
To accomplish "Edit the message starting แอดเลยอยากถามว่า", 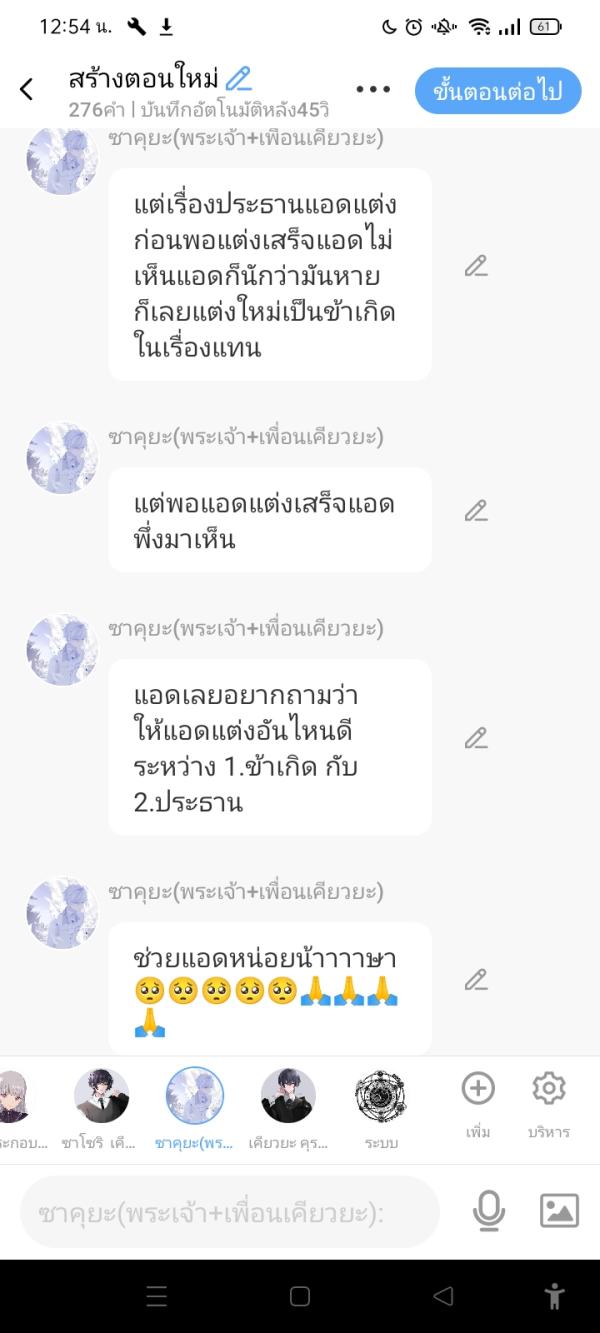I will click(476, 739).
